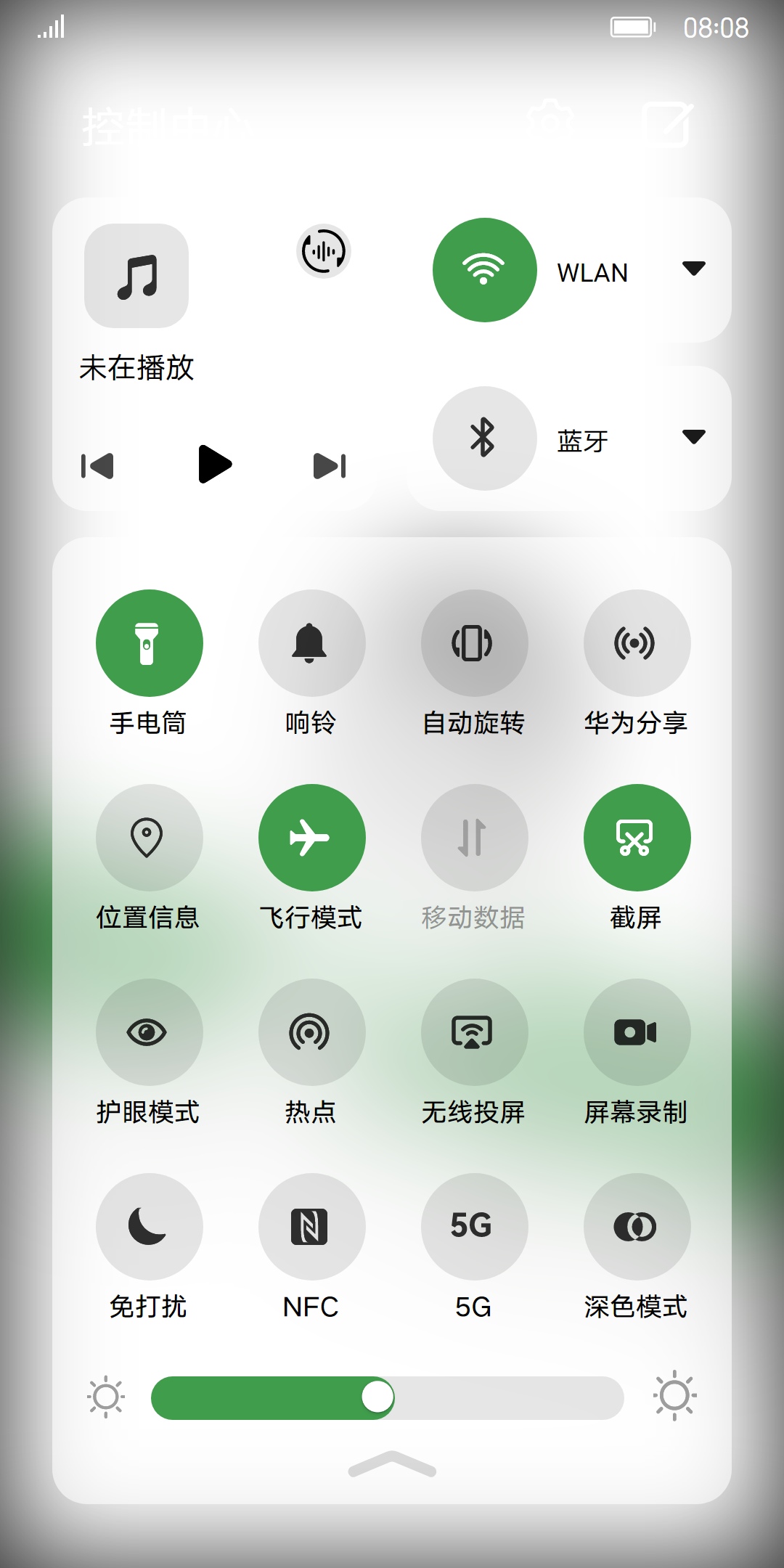Take a screenshot with 截屏
Screen dimensions: 784x1568
point(637,838)
